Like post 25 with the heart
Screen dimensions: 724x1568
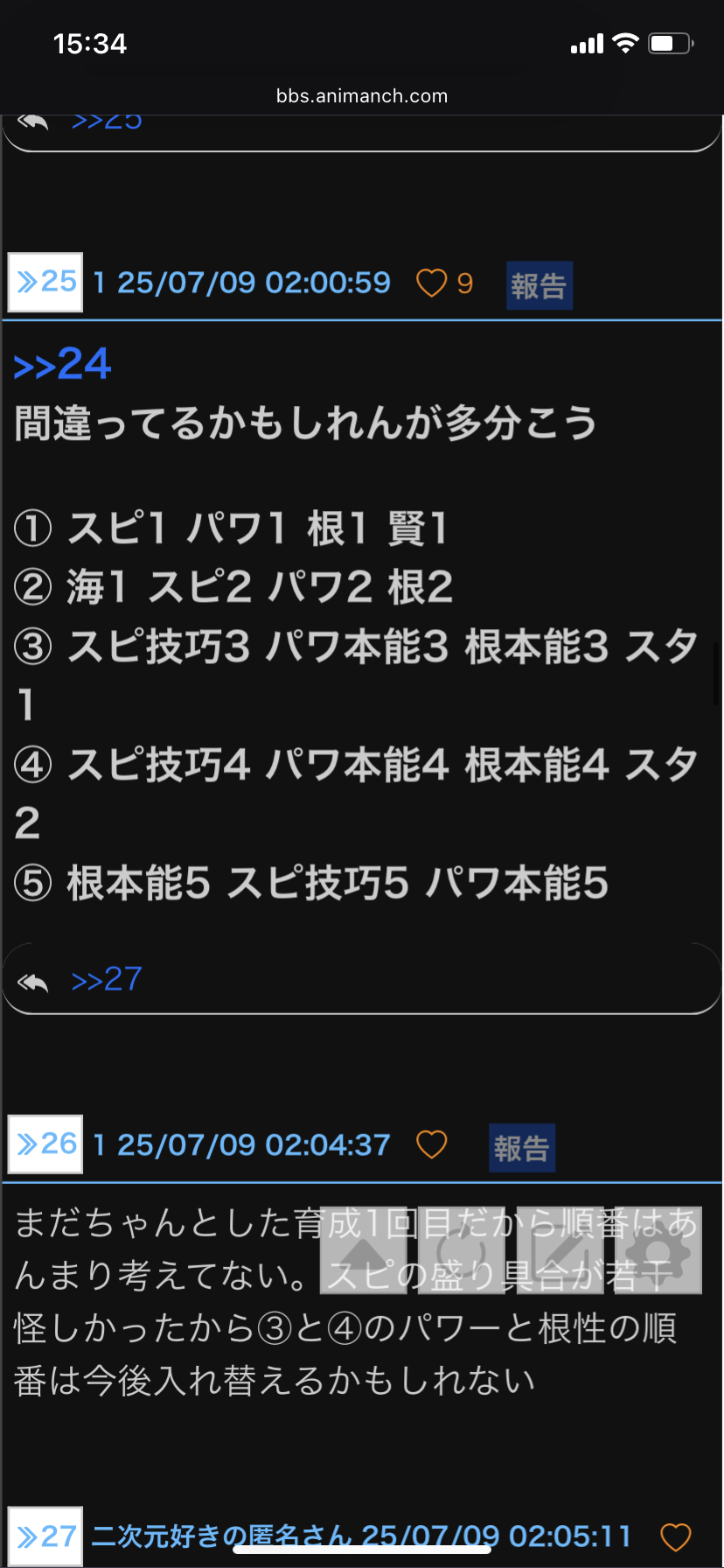[431, 283]
